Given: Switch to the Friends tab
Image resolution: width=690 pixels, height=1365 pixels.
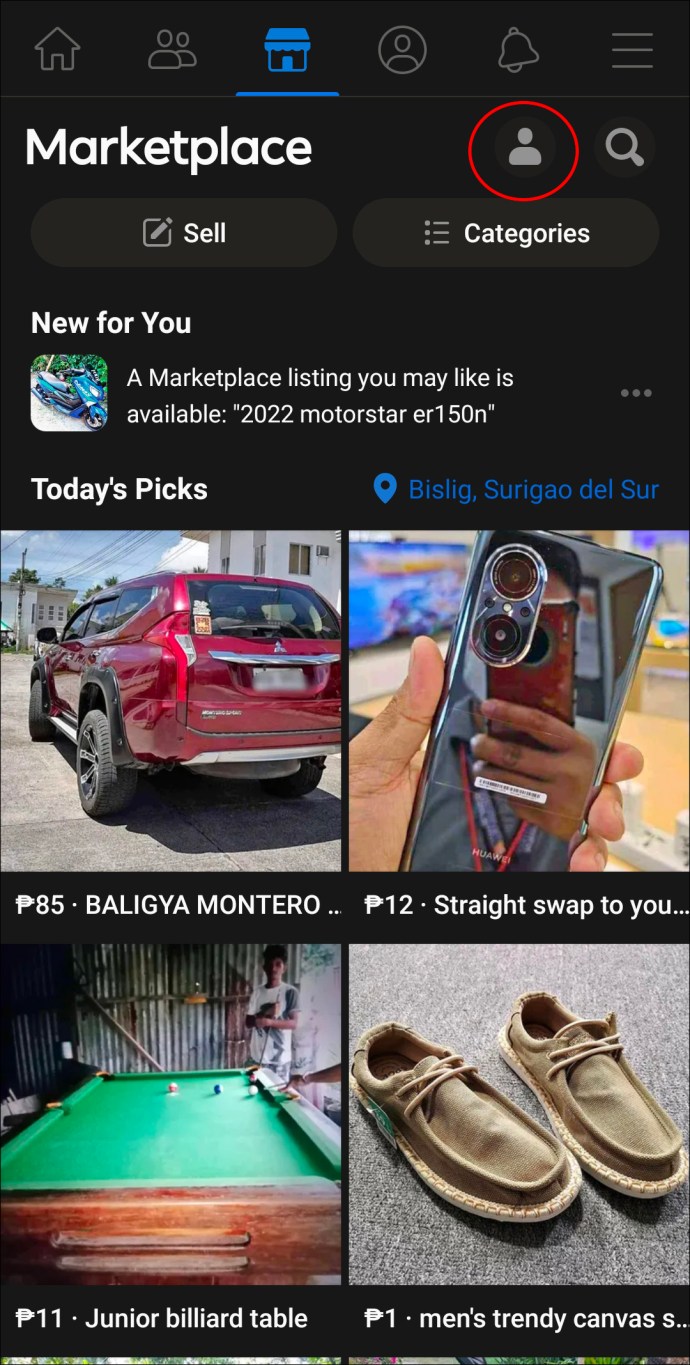Looking at the screenshot, I should pyautogui.click(x=172, y=49).
